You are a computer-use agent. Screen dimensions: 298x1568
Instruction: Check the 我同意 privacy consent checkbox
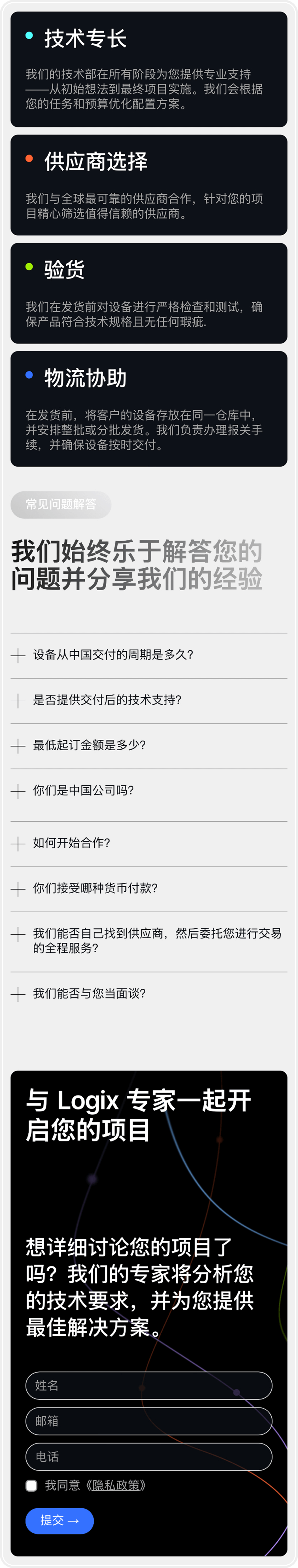32,1486
